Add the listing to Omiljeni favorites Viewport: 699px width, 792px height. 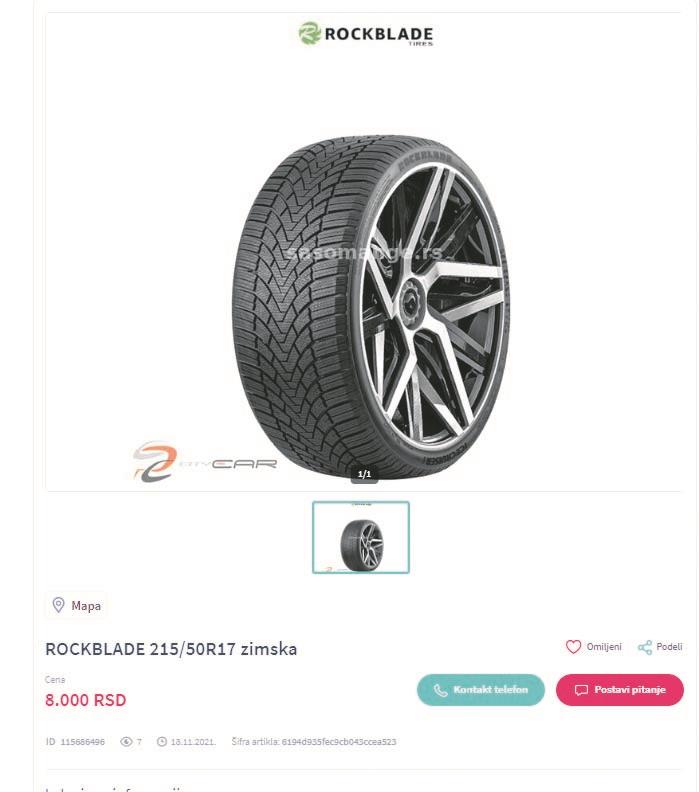[x=593, y=647]
